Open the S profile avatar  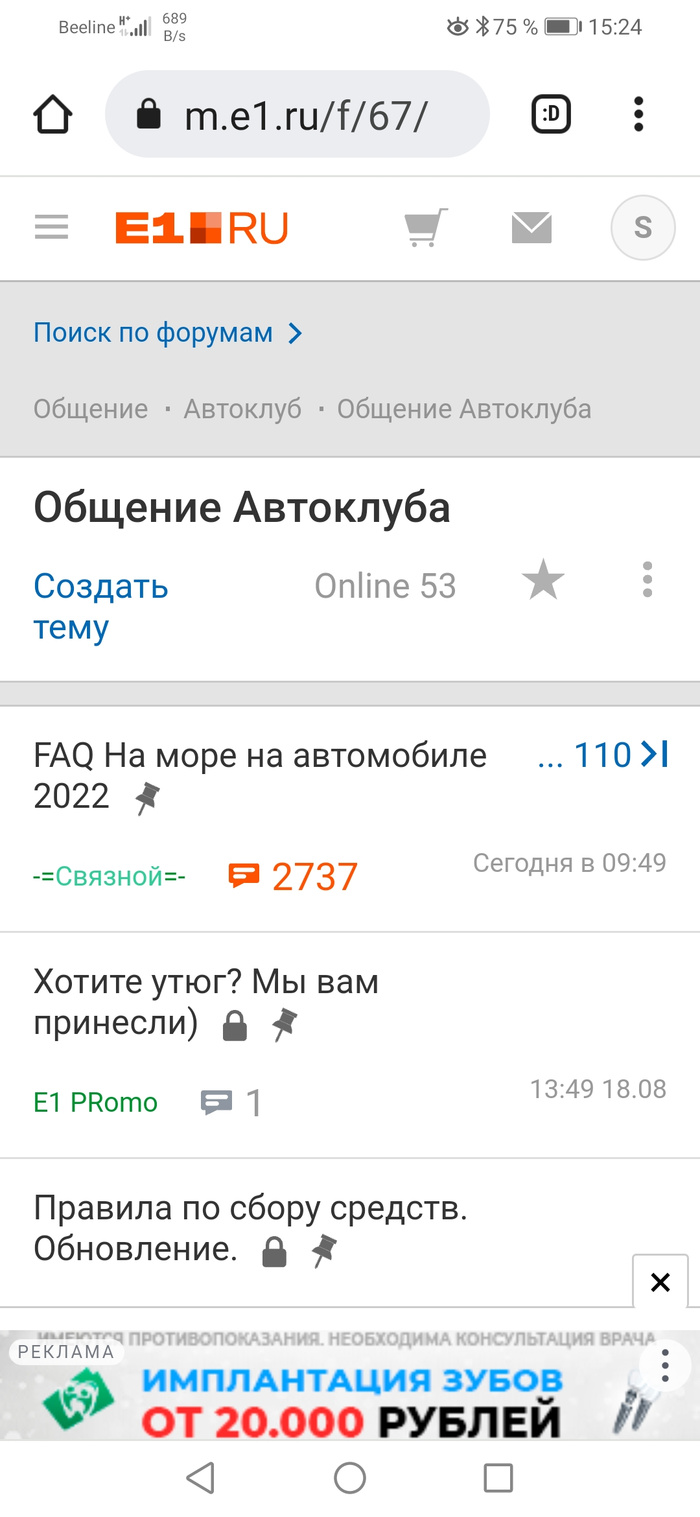pyautogui.click(x=642, y=228)
